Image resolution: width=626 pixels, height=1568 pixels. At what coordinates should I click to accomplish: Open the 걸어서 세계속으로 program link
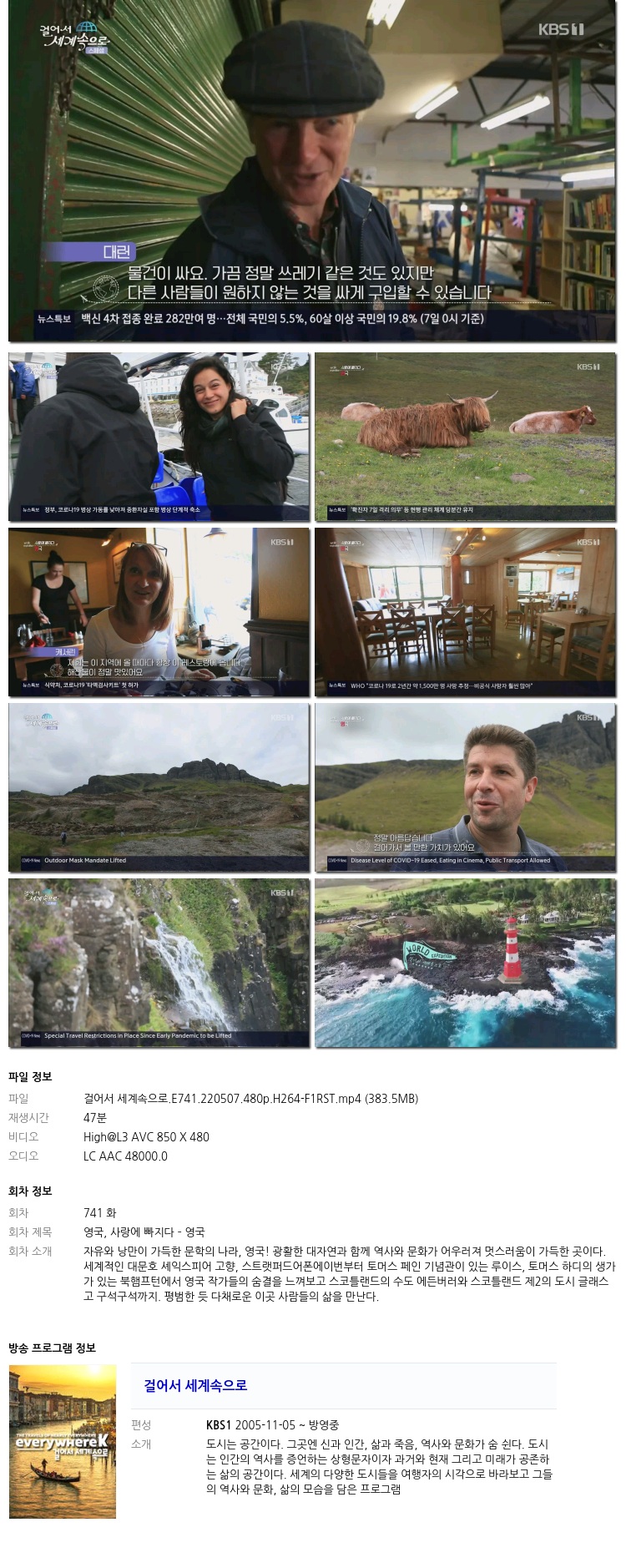coord(195,1385)
